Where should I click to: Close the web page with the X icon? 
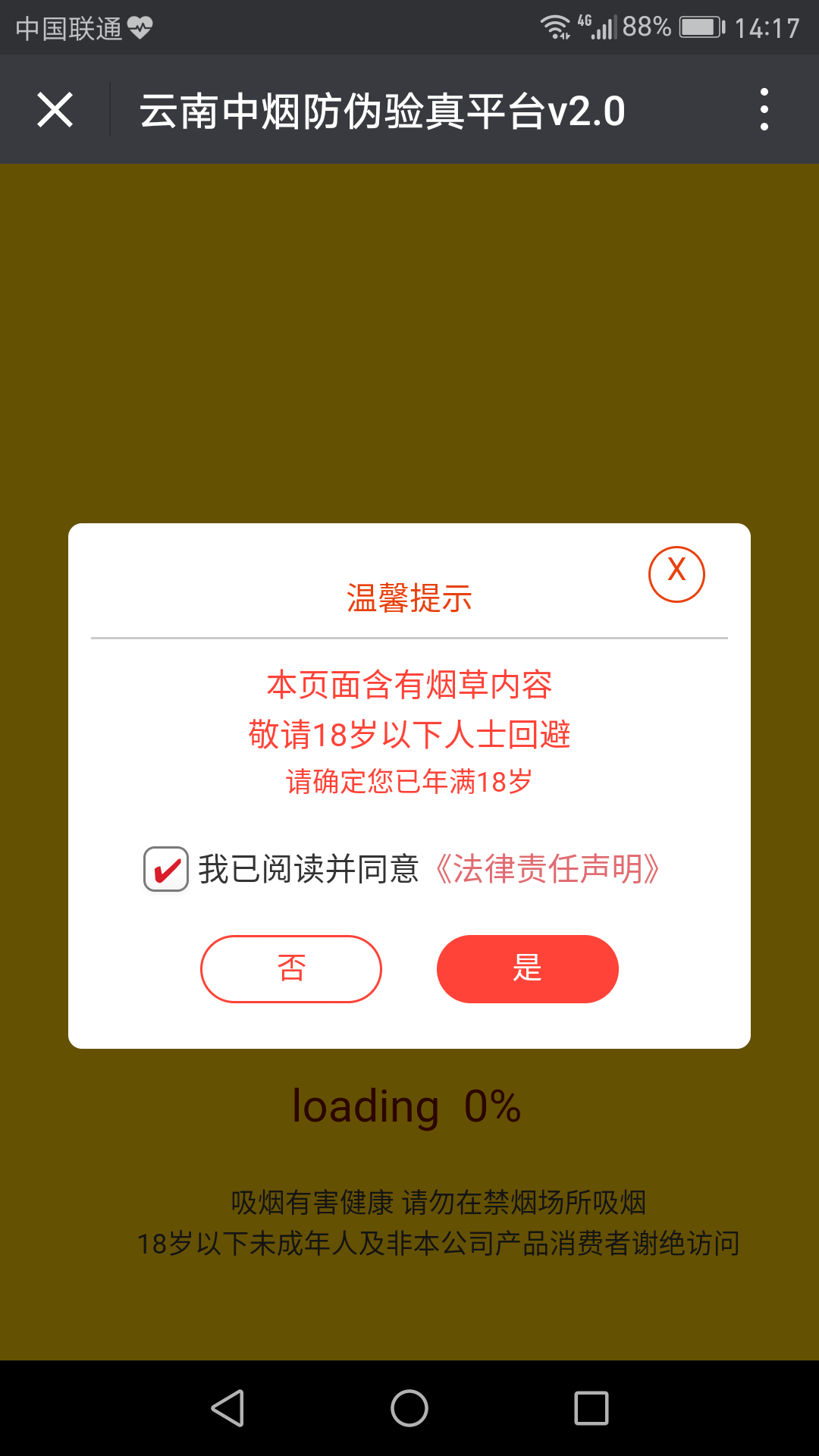coord(55,110)
